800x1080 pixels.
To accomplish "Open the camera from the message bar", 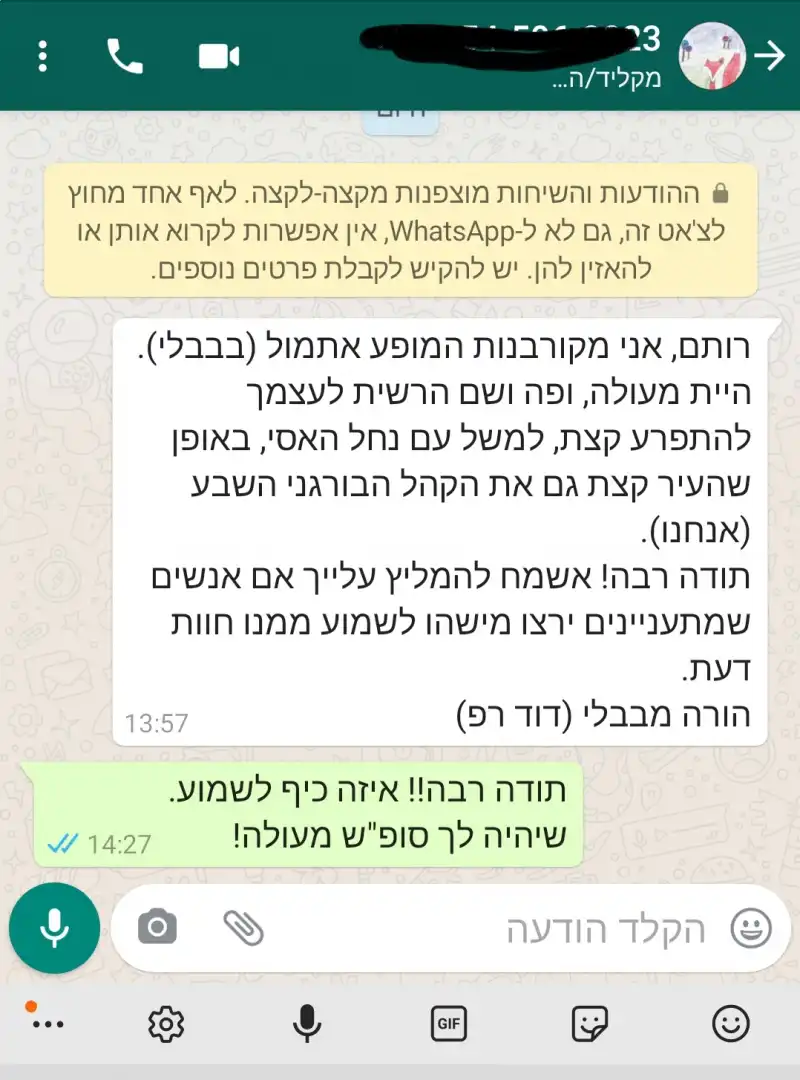I will point(157,928).
